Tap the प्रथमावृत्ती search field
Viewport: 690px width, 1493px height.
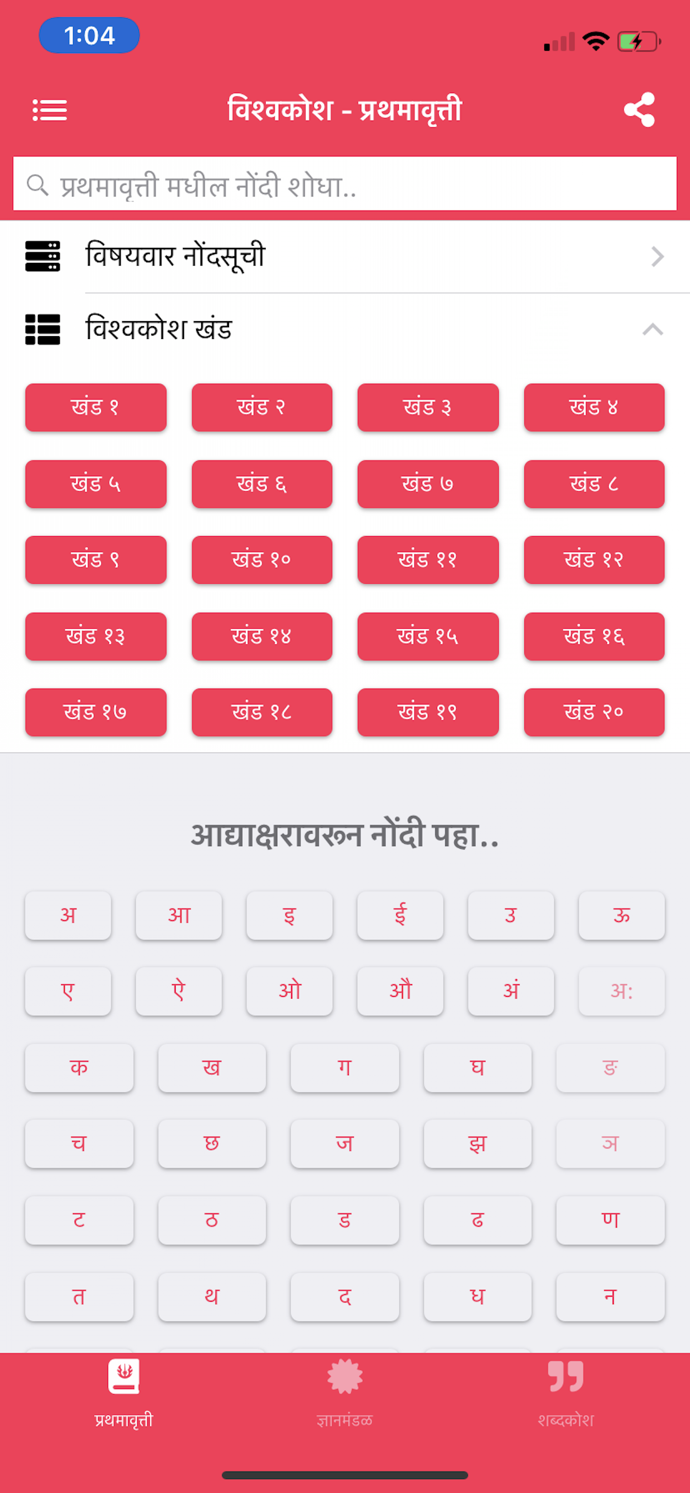coord(345,185)
